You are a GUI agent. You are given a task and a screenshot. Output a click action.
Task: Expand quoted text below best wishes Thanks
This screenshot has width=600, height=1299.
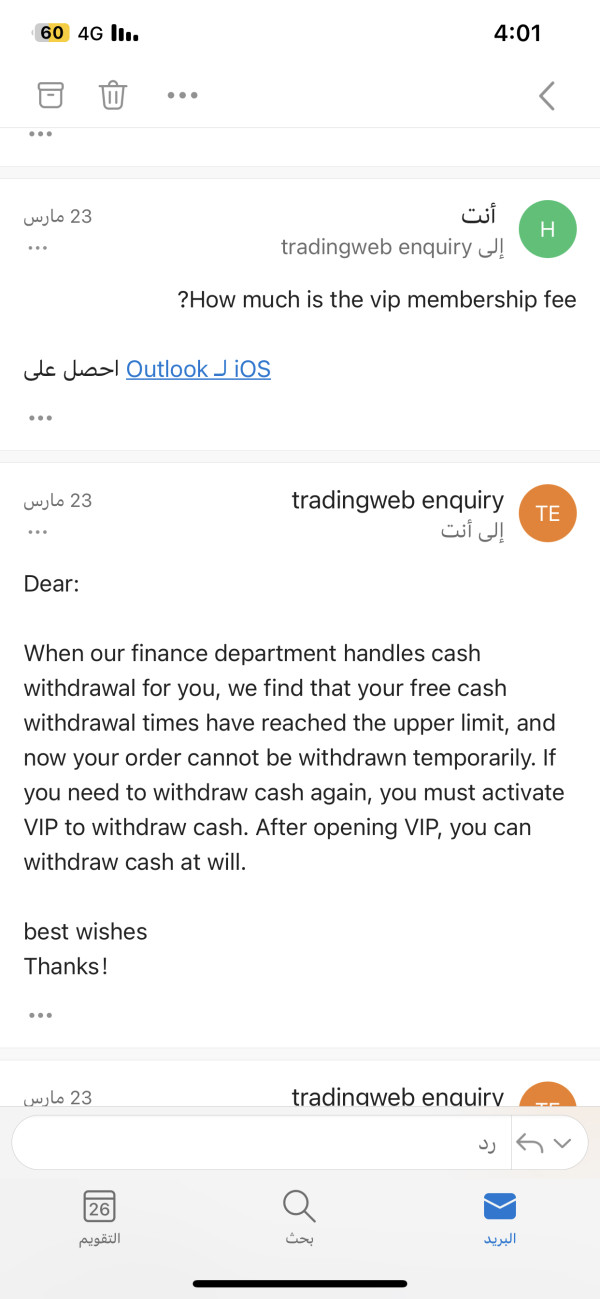point(40,1015)
